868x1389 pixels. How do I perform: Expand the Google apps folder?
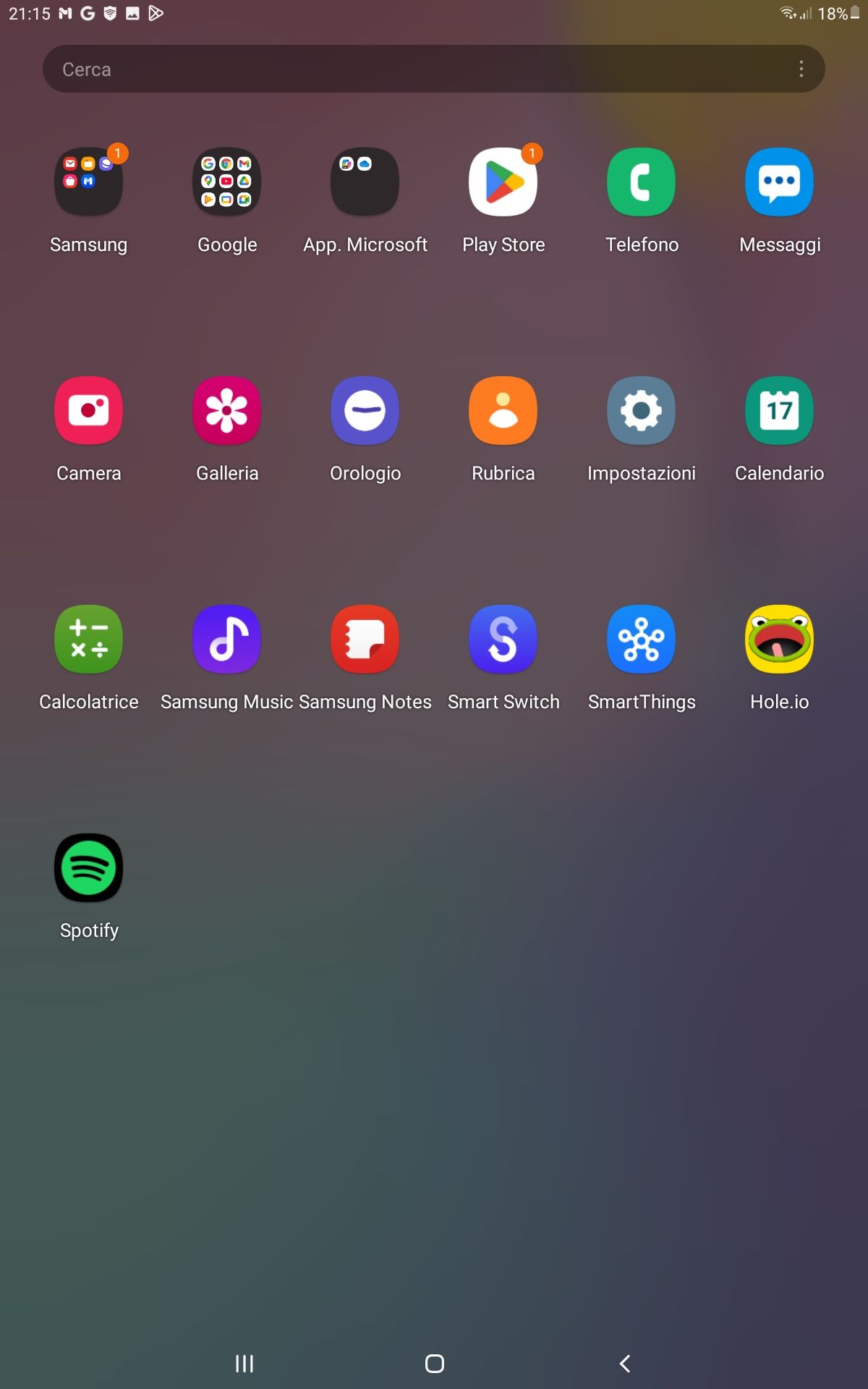coord(227,182)
